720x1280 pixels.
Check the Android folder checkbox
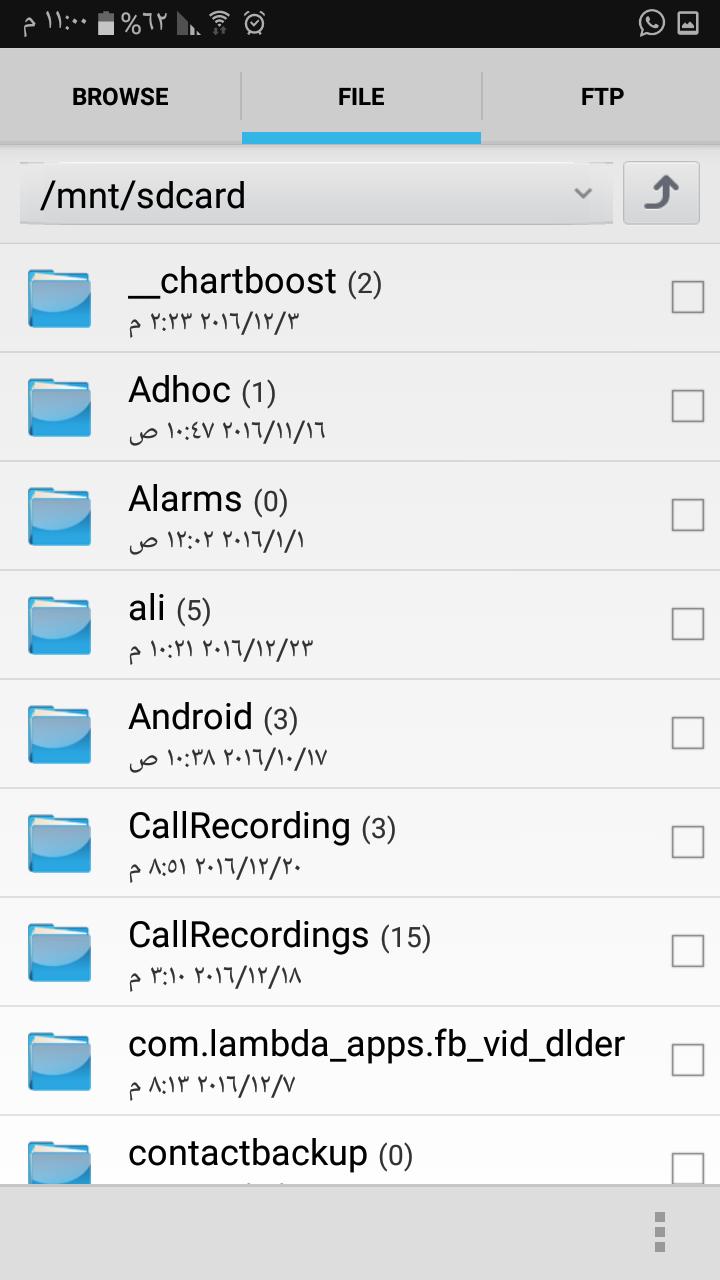coord(687,733)
